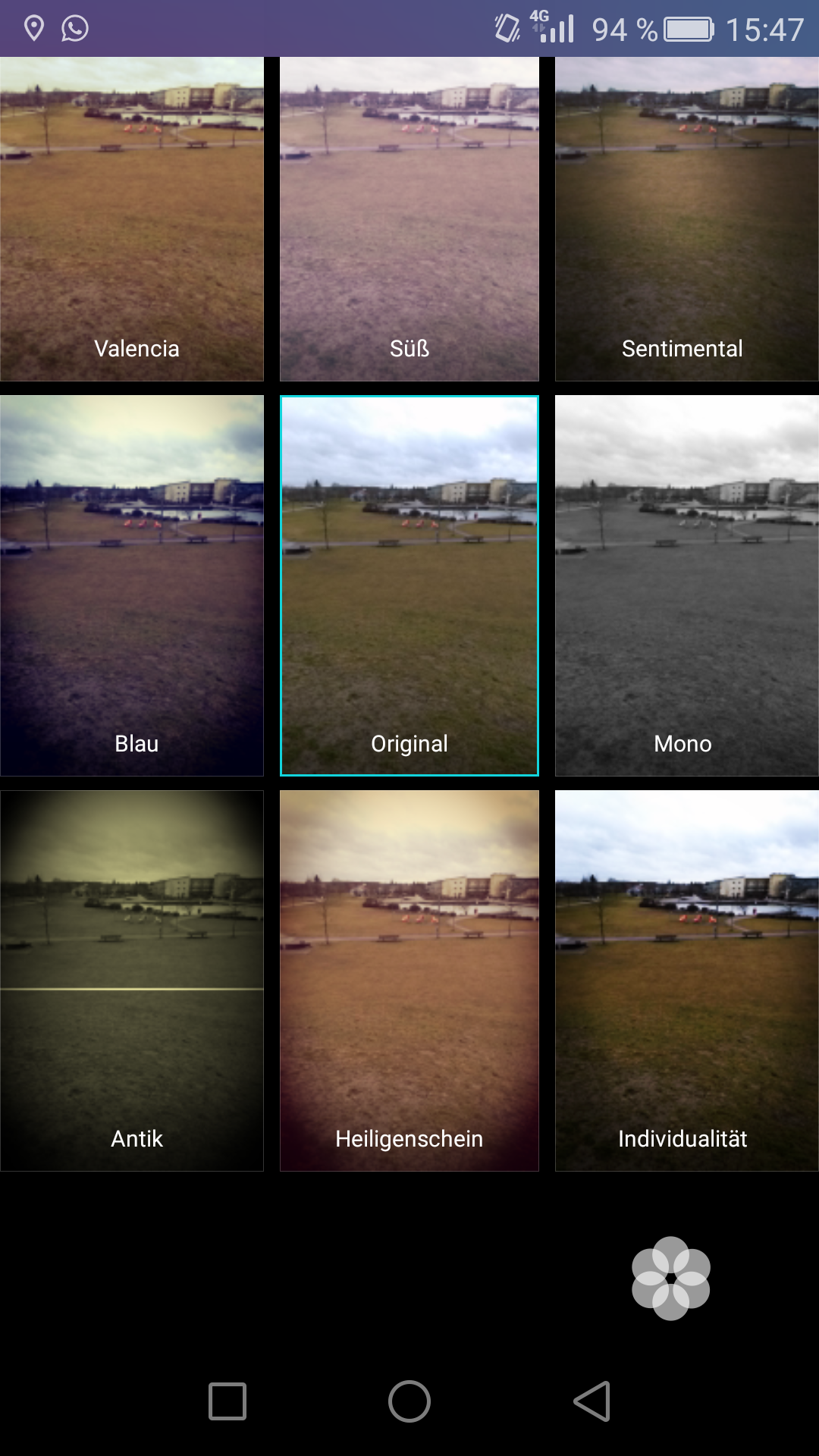Close the filter grid with the flower icon
Viewport: 819px width, 1456px height.
[671, 1279]
